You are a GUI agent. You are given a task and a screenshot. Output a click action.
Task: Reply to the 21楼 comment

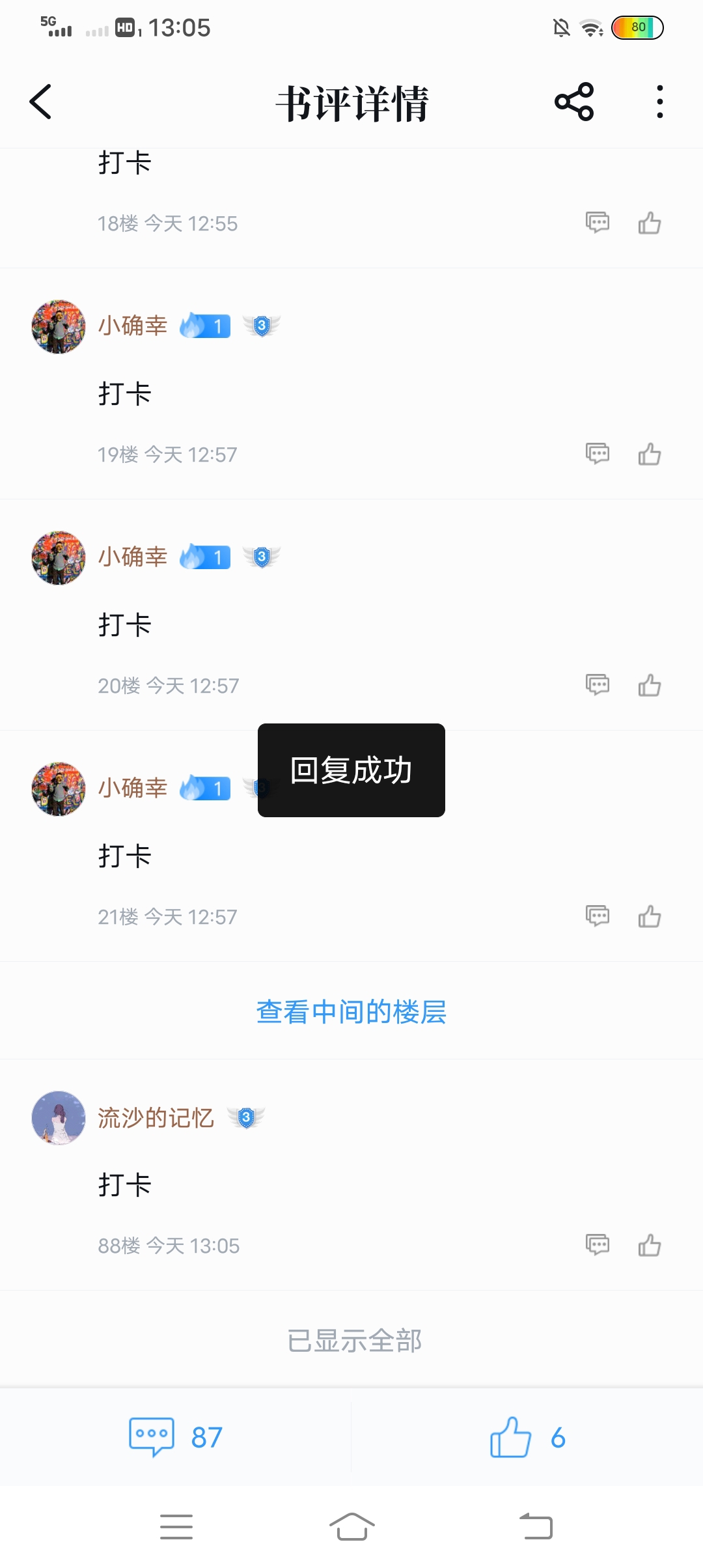[598, 916]
